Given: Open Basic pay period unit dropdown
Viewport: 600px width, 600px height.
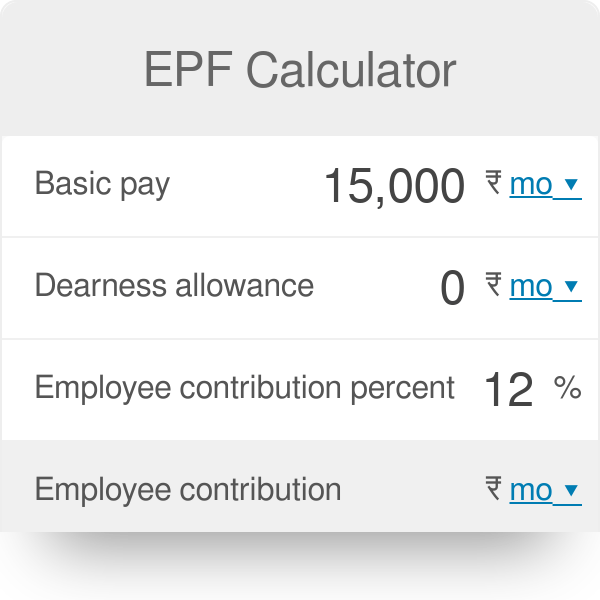Looking at the screenshot, I should coord(545,185).
